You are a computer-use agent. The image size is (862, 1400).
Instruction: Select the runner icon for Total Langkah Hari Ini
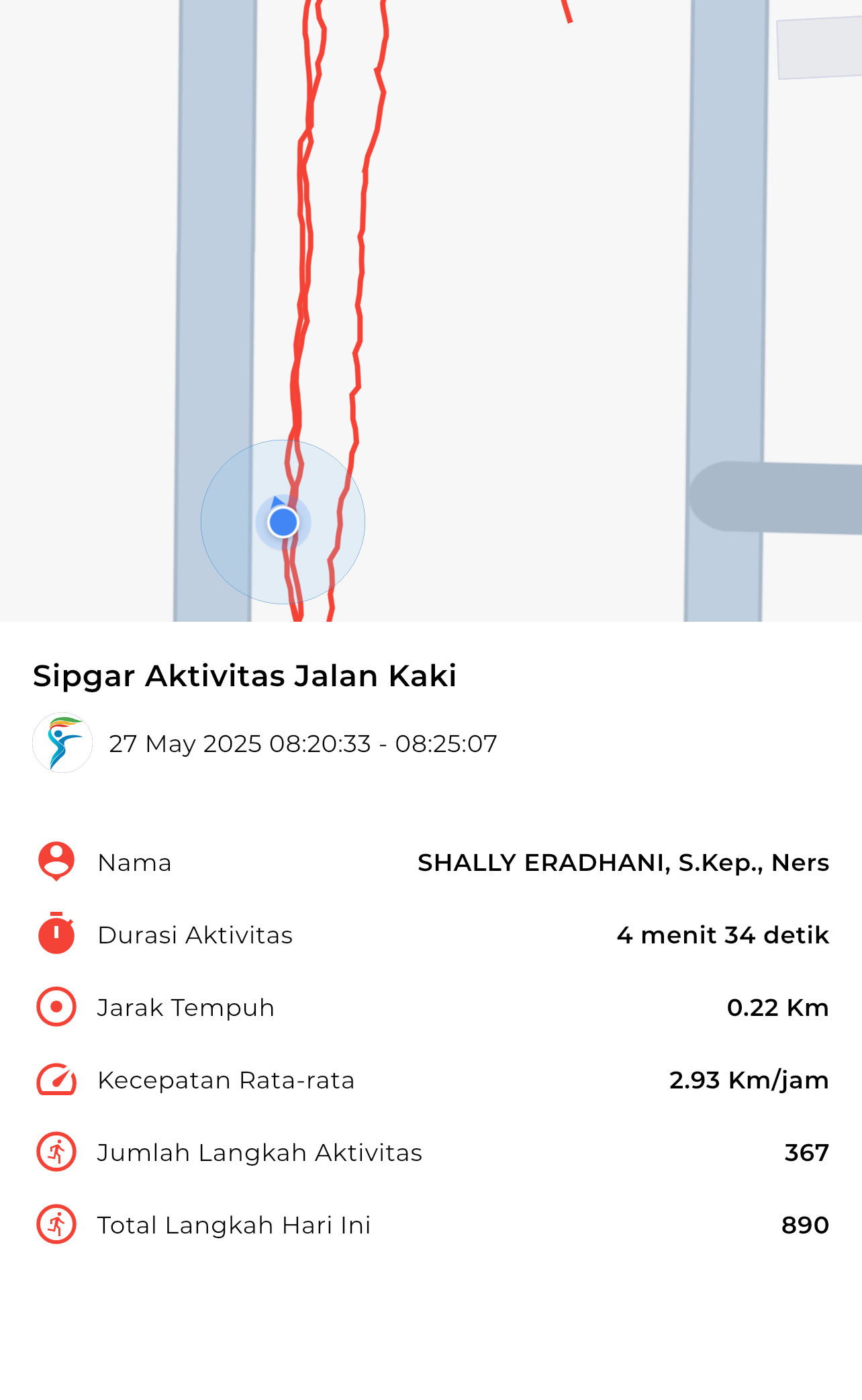coord(56,1225)
